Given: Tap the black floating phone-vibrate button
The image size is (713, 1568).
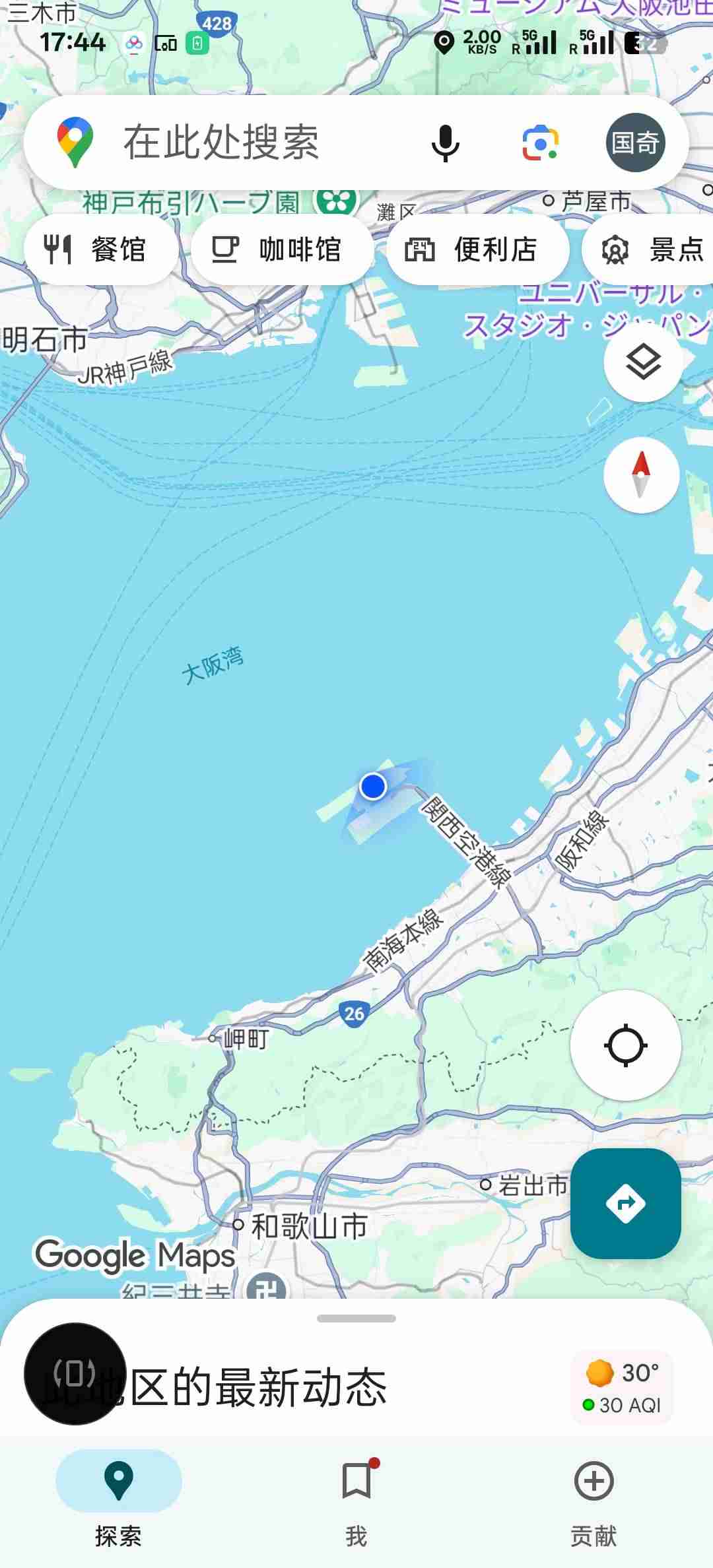Looking at the screenshot, I should click(x=75, y=1374).
